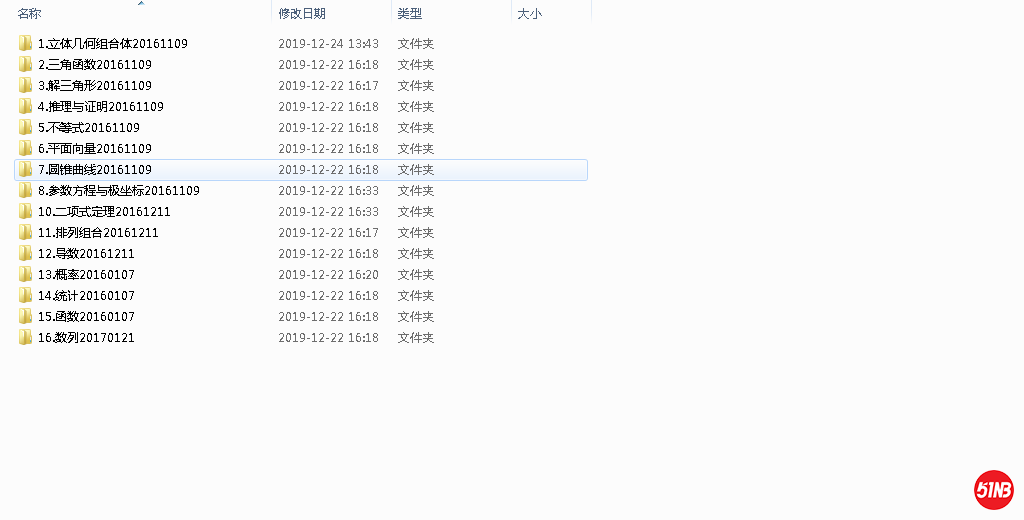1024x520 pixels.
Task: Open 14.统计20160107 folder
Action: pyautogui.click(x=86, y=296)
